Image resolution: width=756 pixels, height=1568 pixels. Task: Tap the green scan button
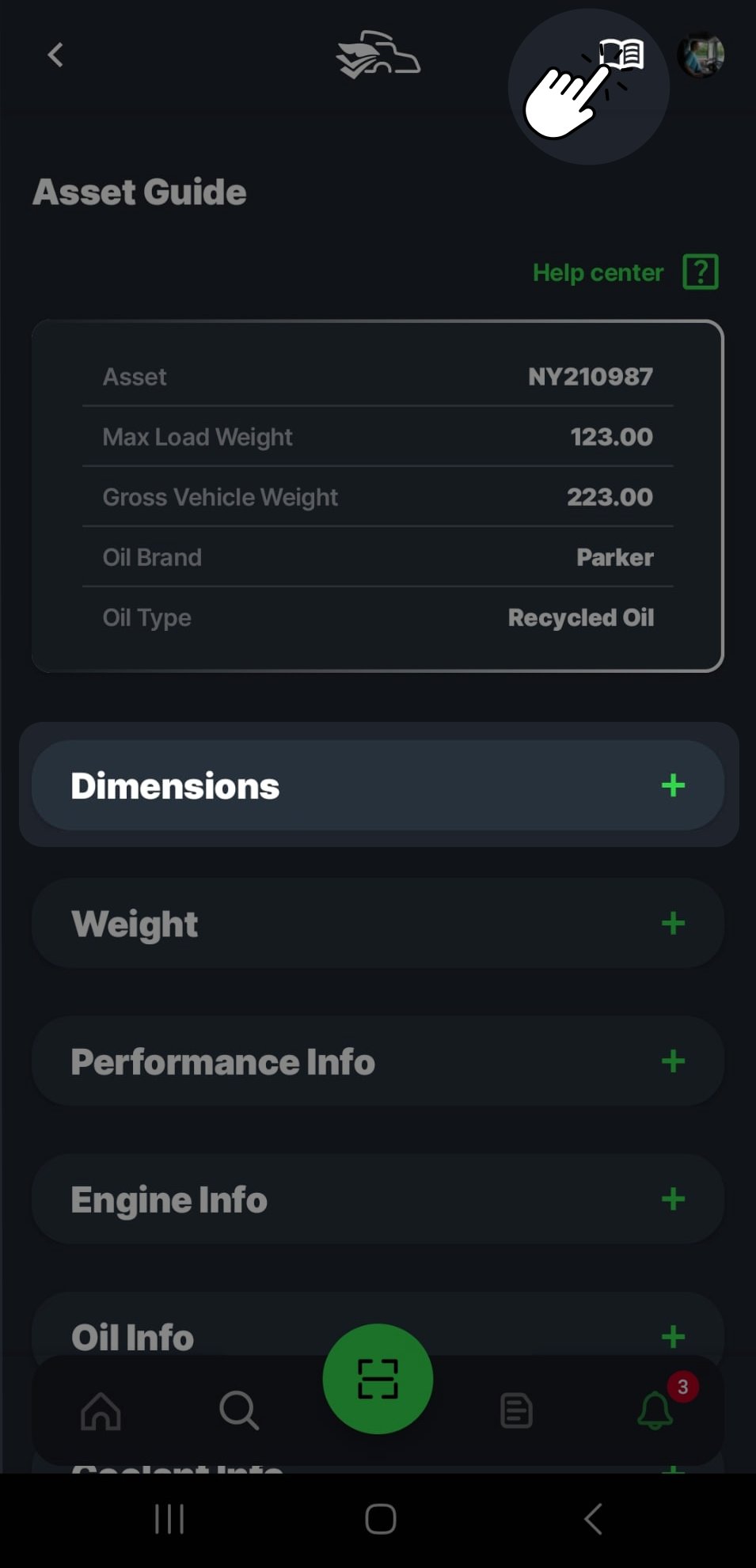378,1378
